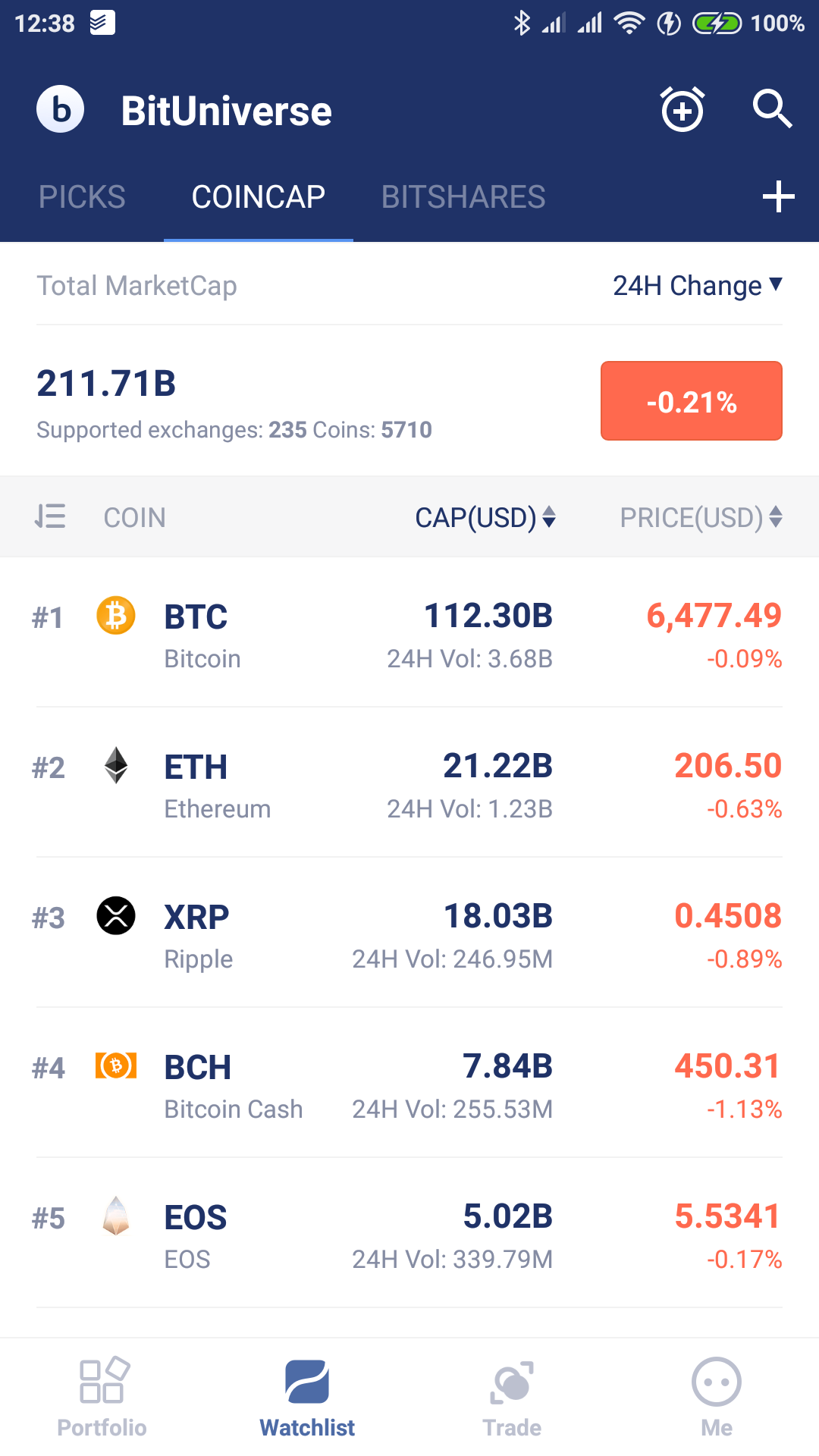The height and width of the screenshot is (1456, 819).
Task: Go to the Portfolio tab
Action: point(102,1397)
